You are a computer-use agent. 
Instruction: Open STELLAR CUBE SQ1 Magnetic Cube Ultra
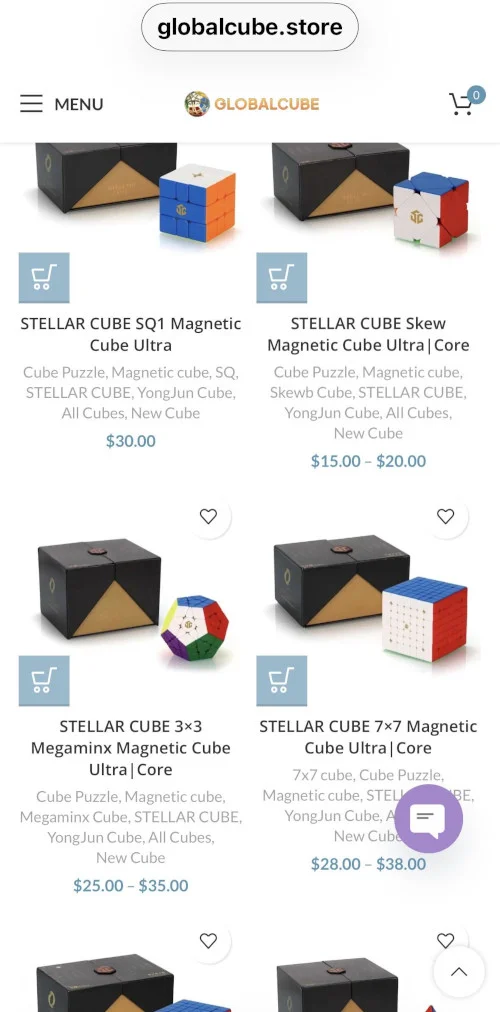click(x=131, y=334)
